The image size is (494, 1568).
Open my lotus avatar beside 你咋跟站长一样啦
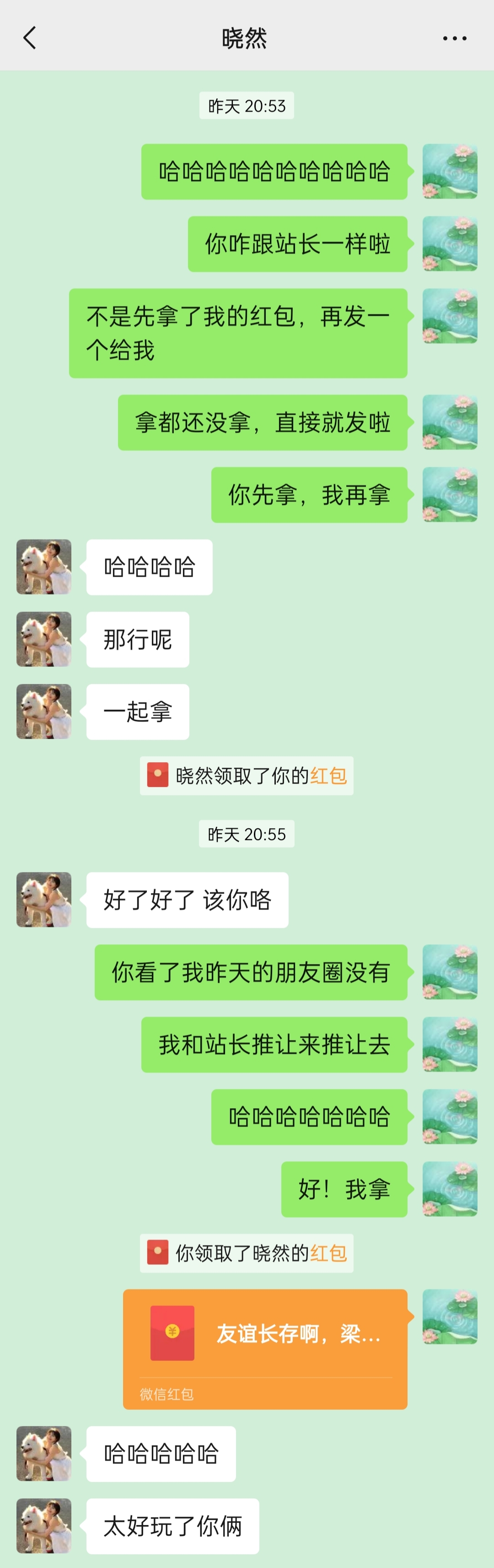450,243
